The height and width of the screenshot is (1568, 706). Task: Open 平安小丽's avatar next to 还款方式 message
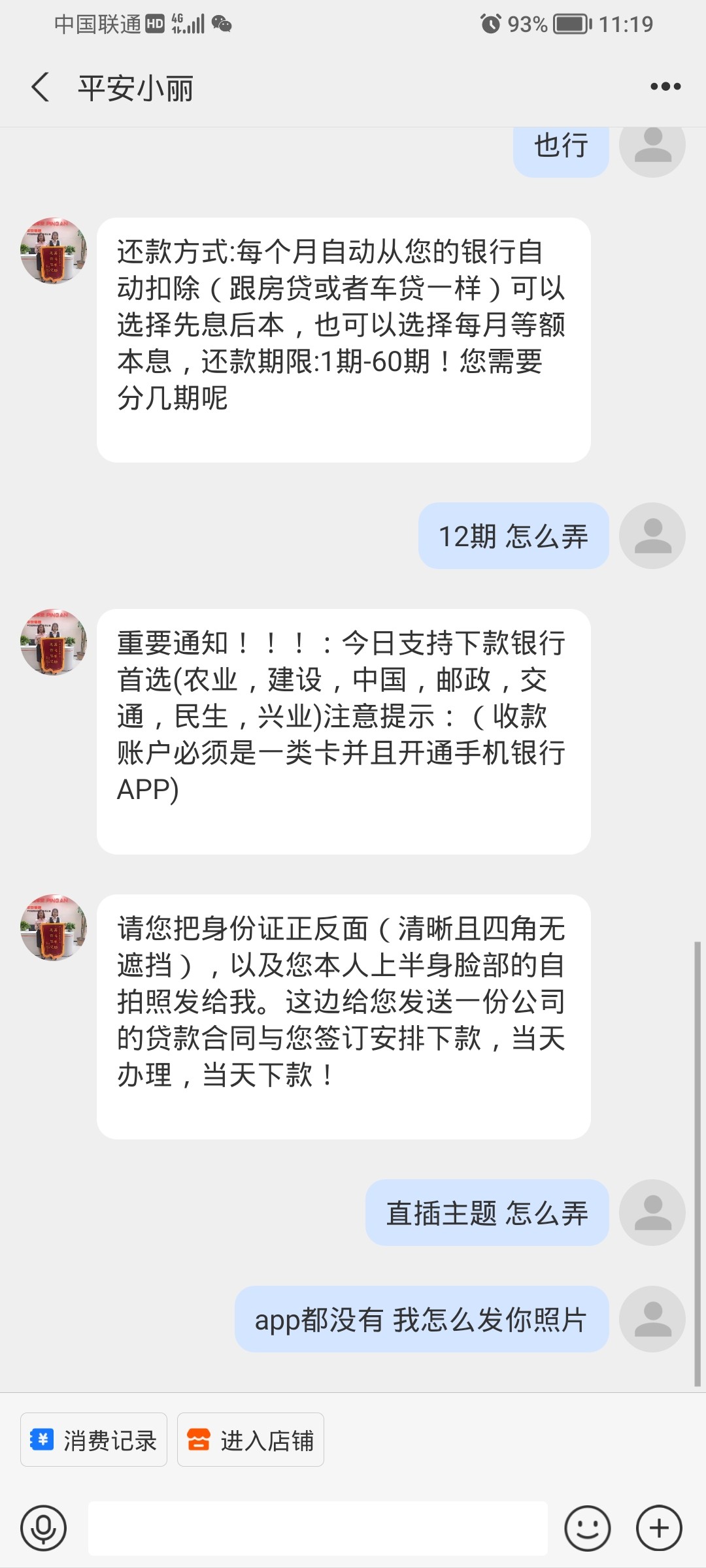click(x=54, y=251)
